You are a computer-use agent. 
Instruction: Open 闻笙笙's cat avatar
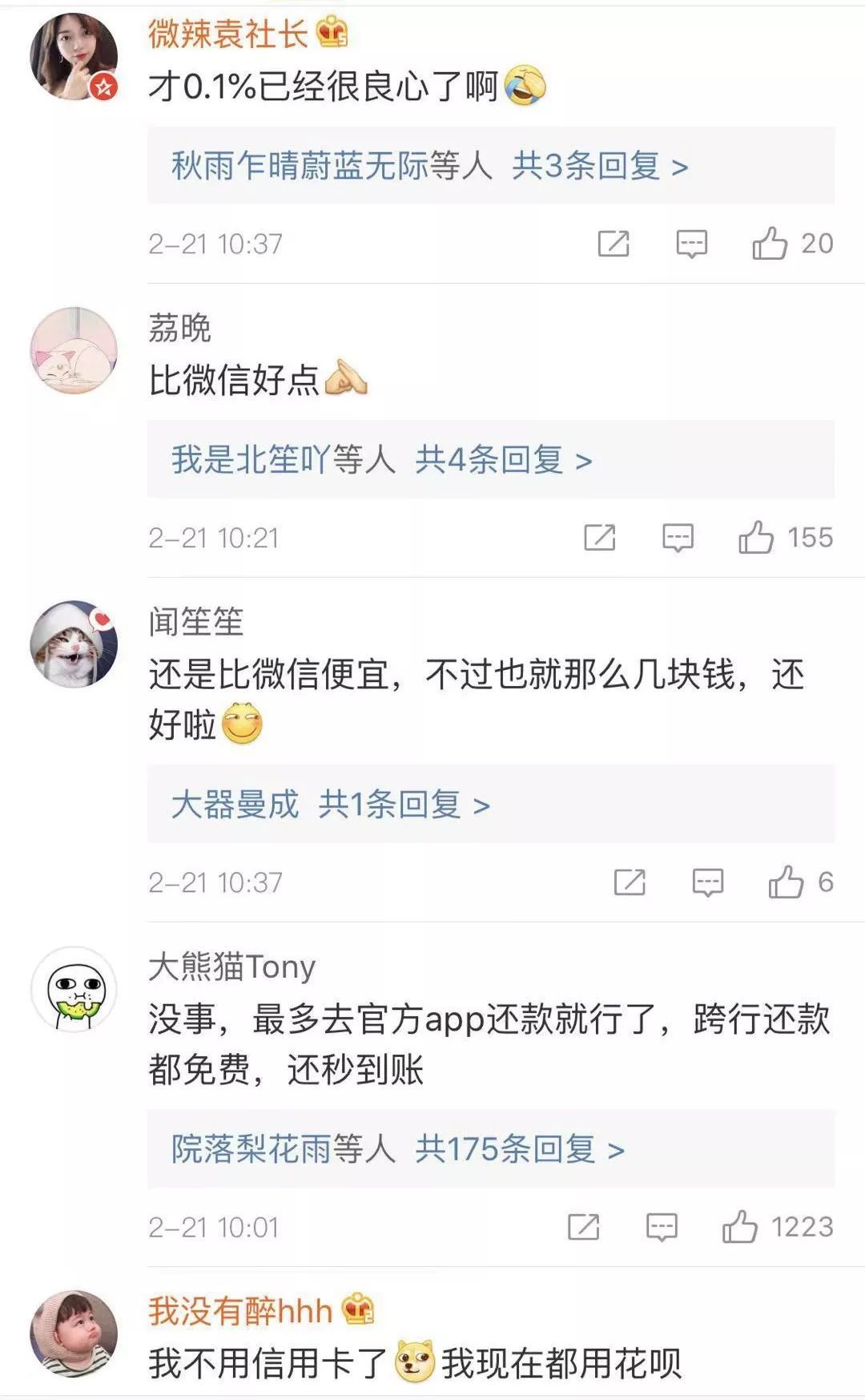click(x=74, y=644)
